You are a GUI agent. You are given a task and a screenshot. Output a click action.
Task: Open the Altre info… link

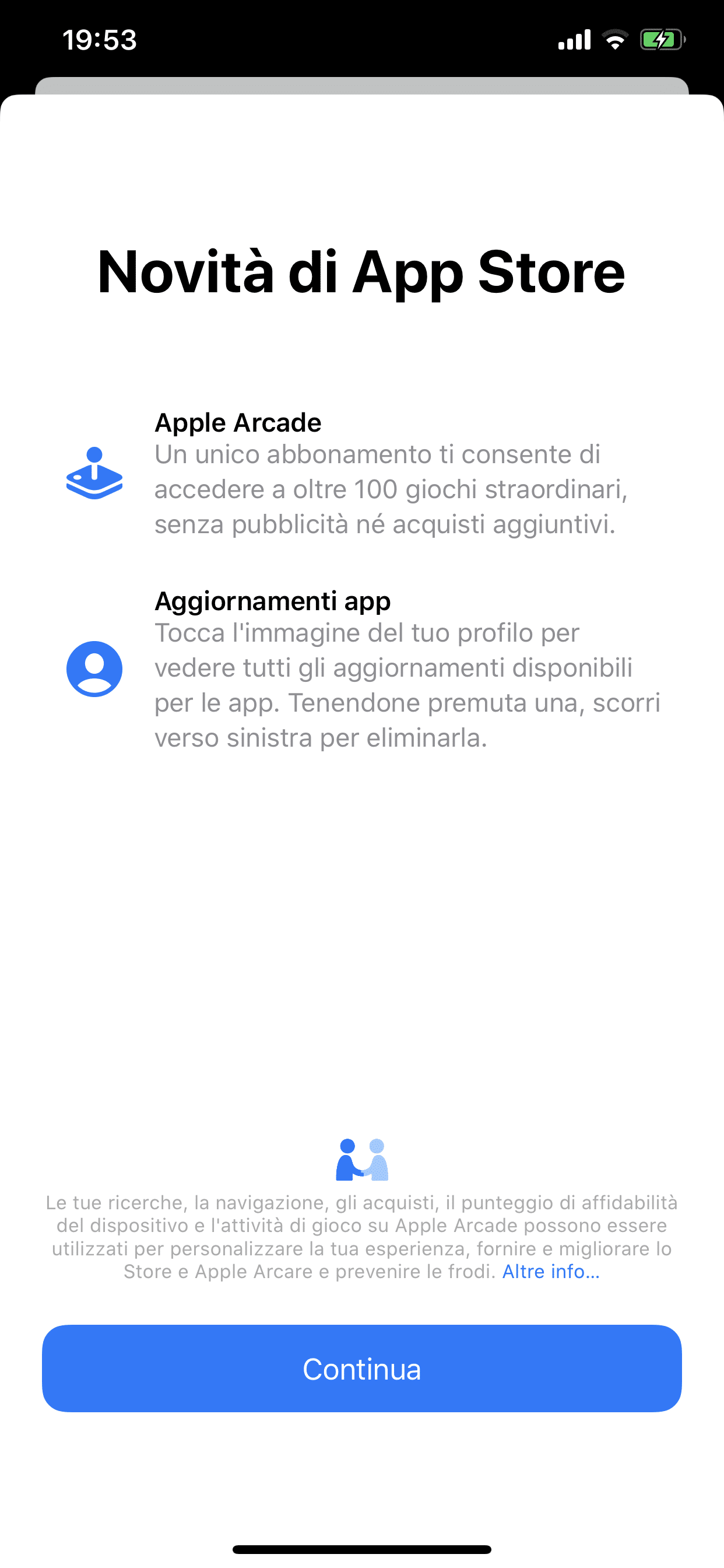(x=550, y=1272)
